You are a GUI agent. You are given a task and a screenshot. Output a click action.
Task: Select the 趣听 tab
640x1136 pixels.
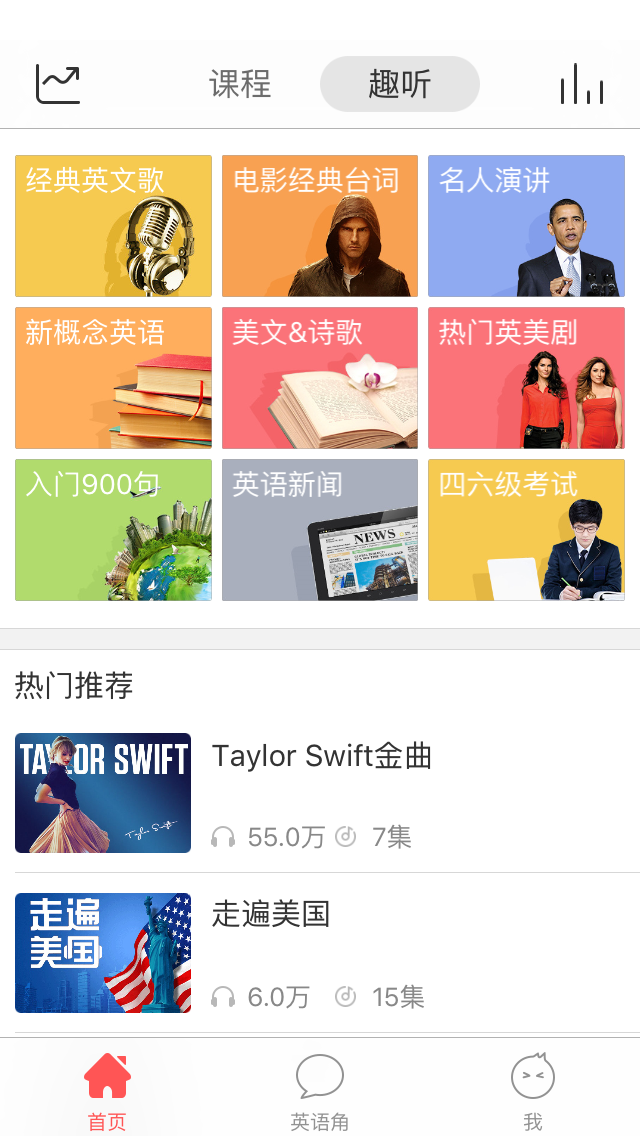pyautogui.click(x=400, y=84)
